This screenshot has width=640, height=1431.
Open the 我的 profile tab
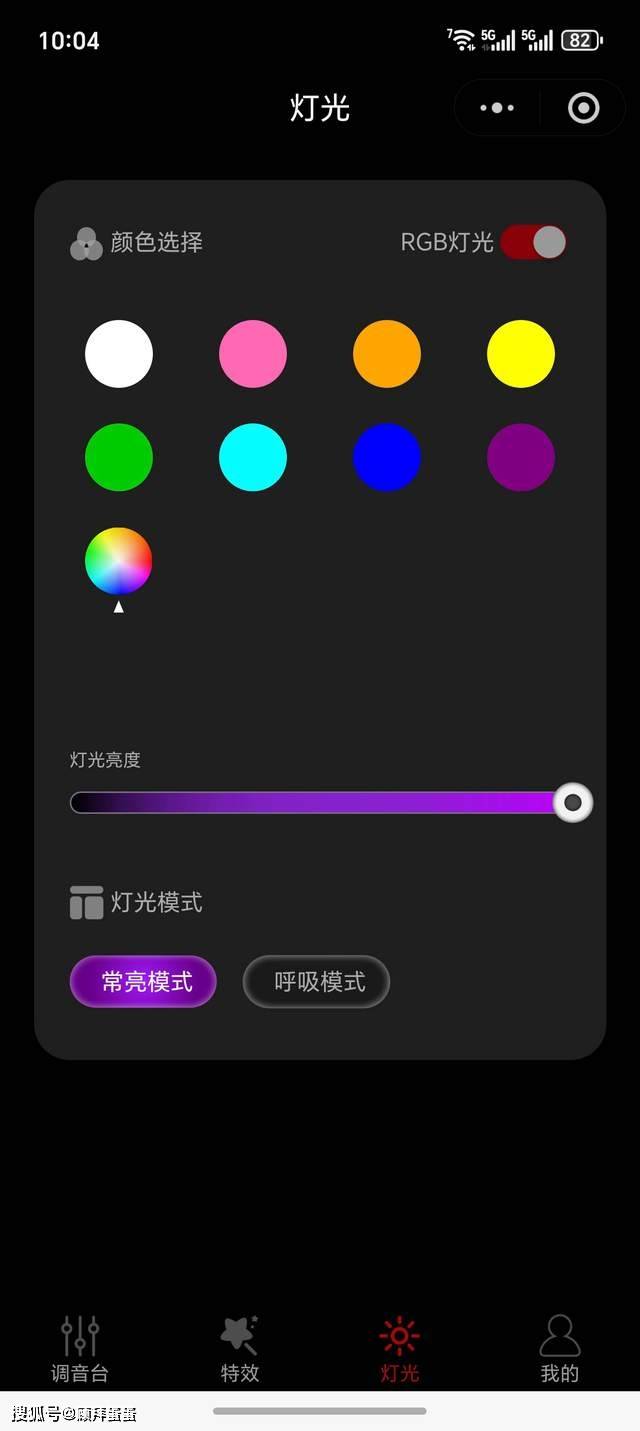[559, 1350]
